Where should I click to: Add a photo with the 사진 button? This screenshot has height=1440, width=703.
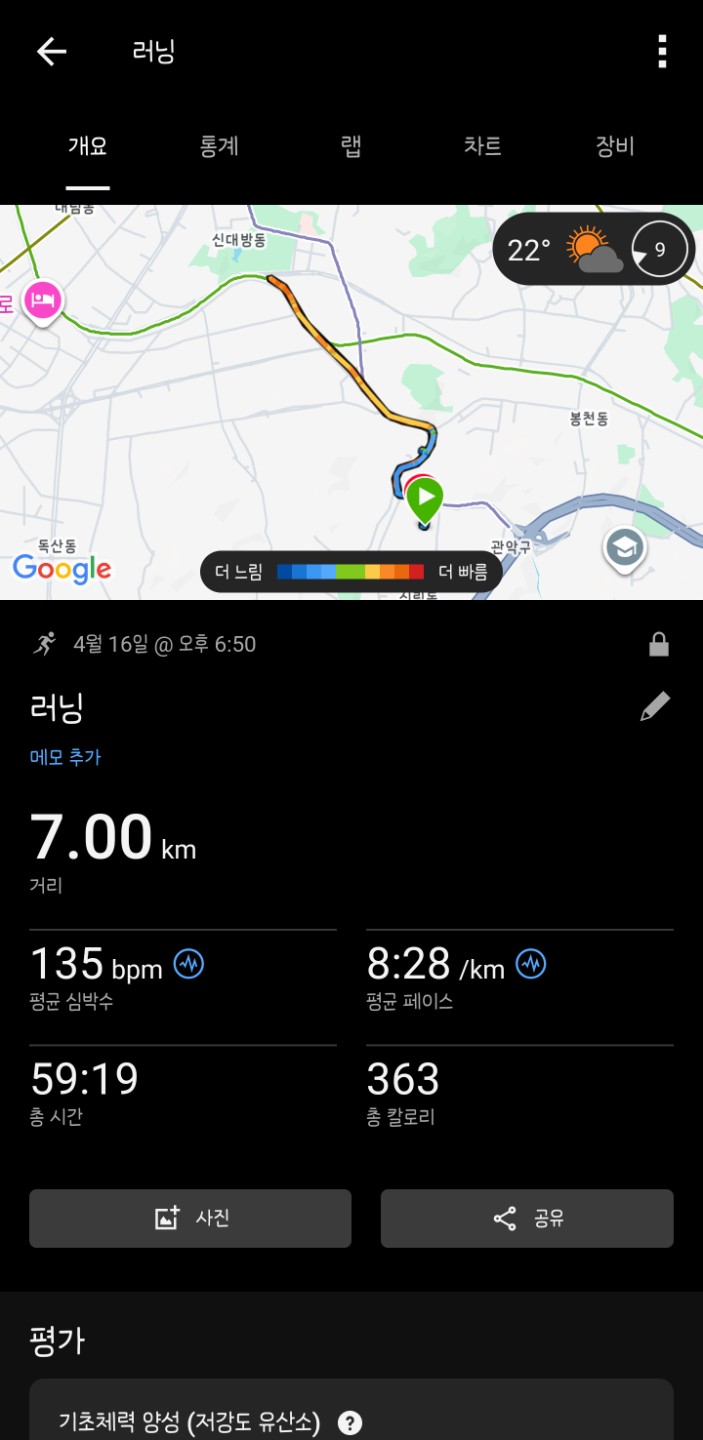(x=190, y=1218)
